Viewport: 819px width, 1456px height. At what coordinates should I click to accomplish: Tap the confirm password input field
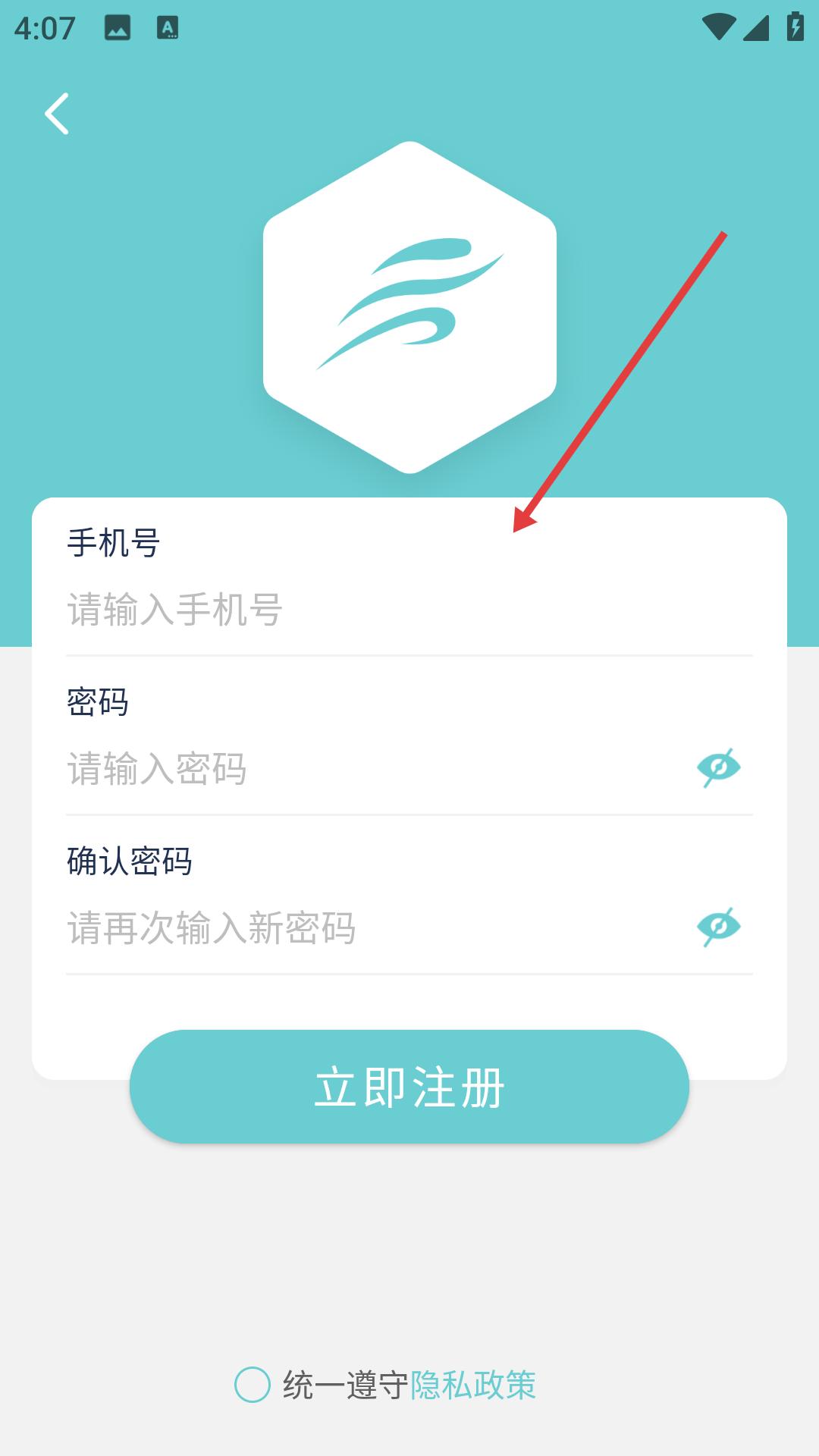pyautogui.click(x=375, y=928)
